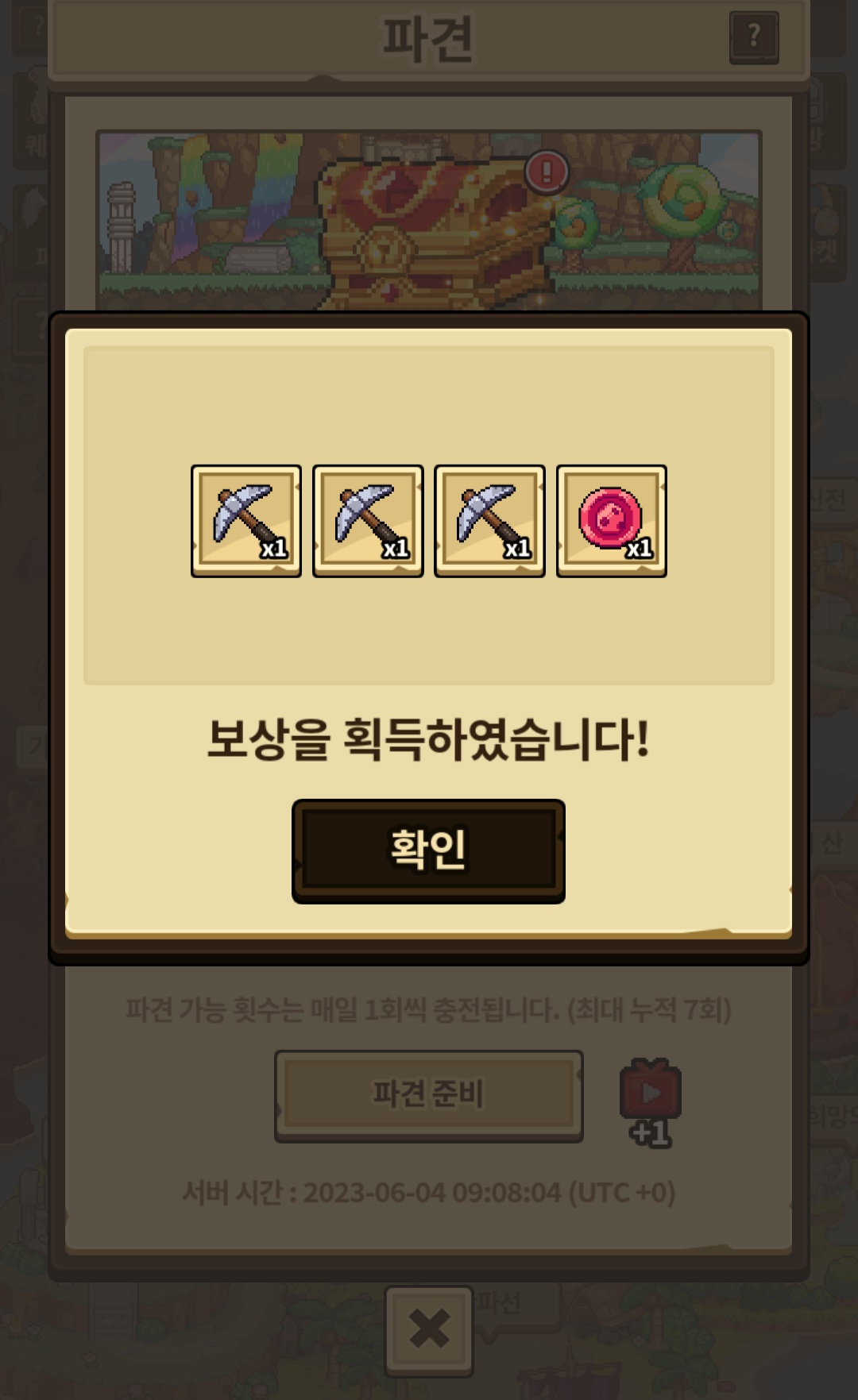Tap the 파견 준비 button

(x=428, y=1094)
